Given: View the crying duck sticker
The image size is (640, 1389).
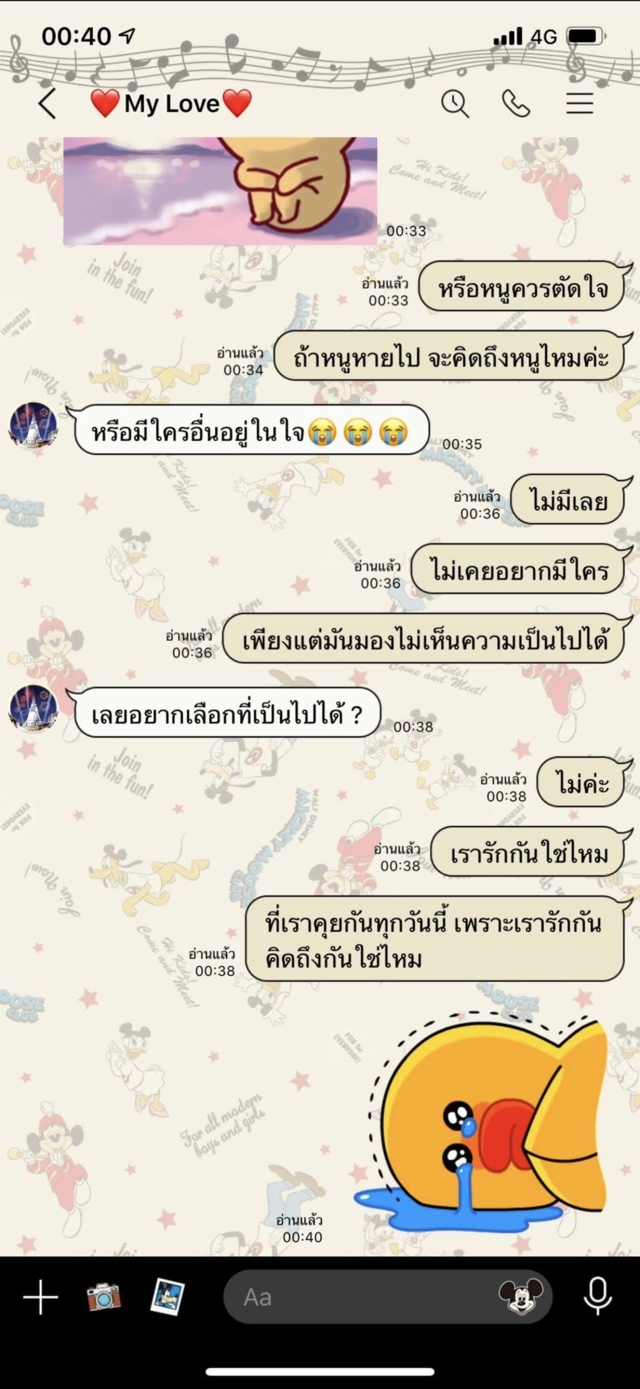Looking at the screenshot, I should (480, 1124).
